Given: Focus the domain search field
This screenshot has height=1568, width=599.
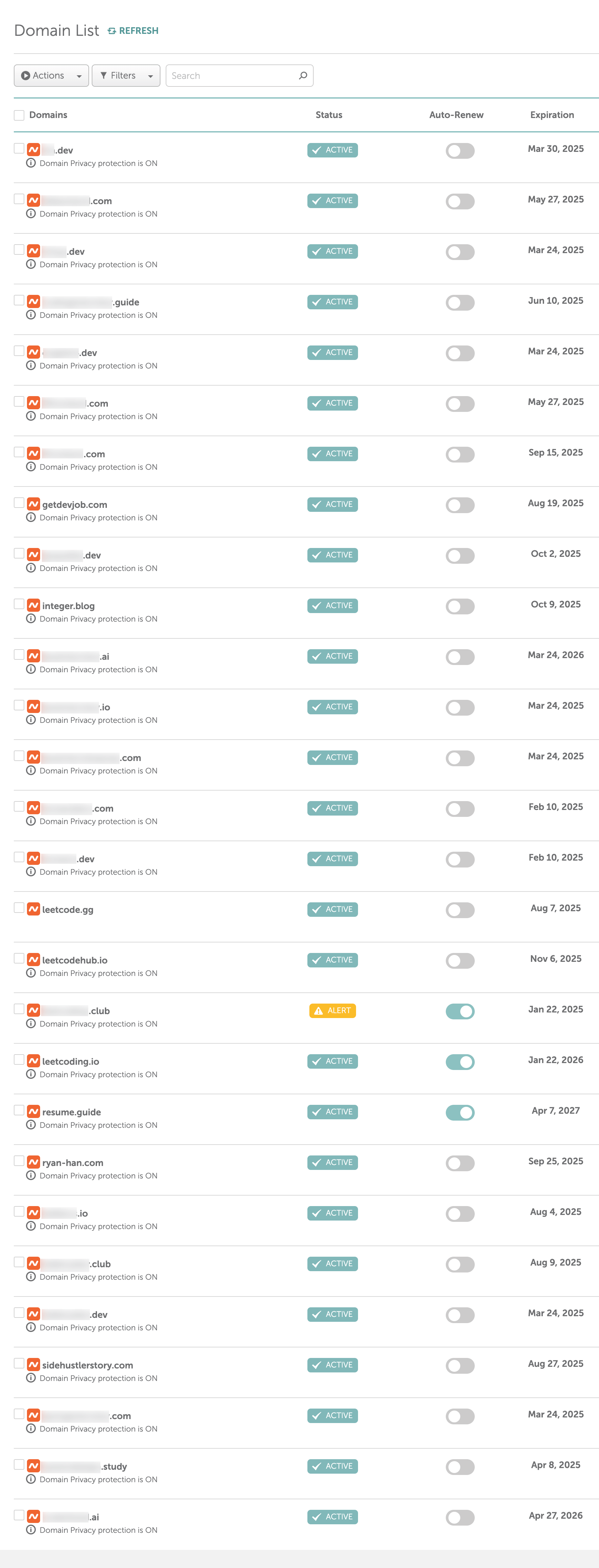Looking at the screenshot, I should click(x=231, y=76).
